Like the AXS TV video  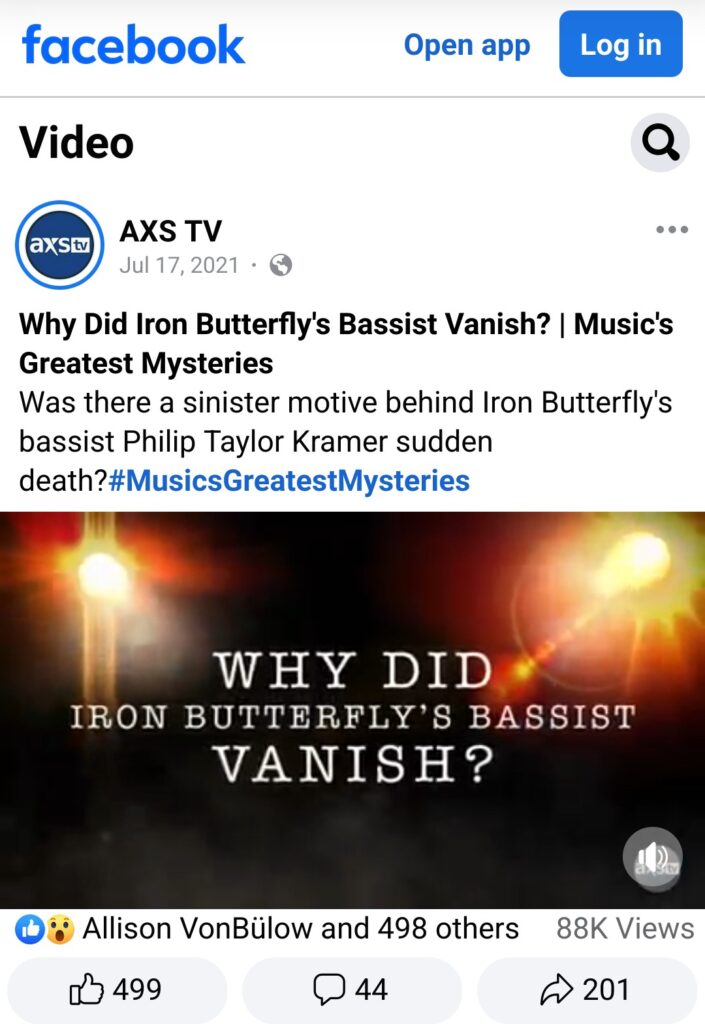click(x=116, y=990)
